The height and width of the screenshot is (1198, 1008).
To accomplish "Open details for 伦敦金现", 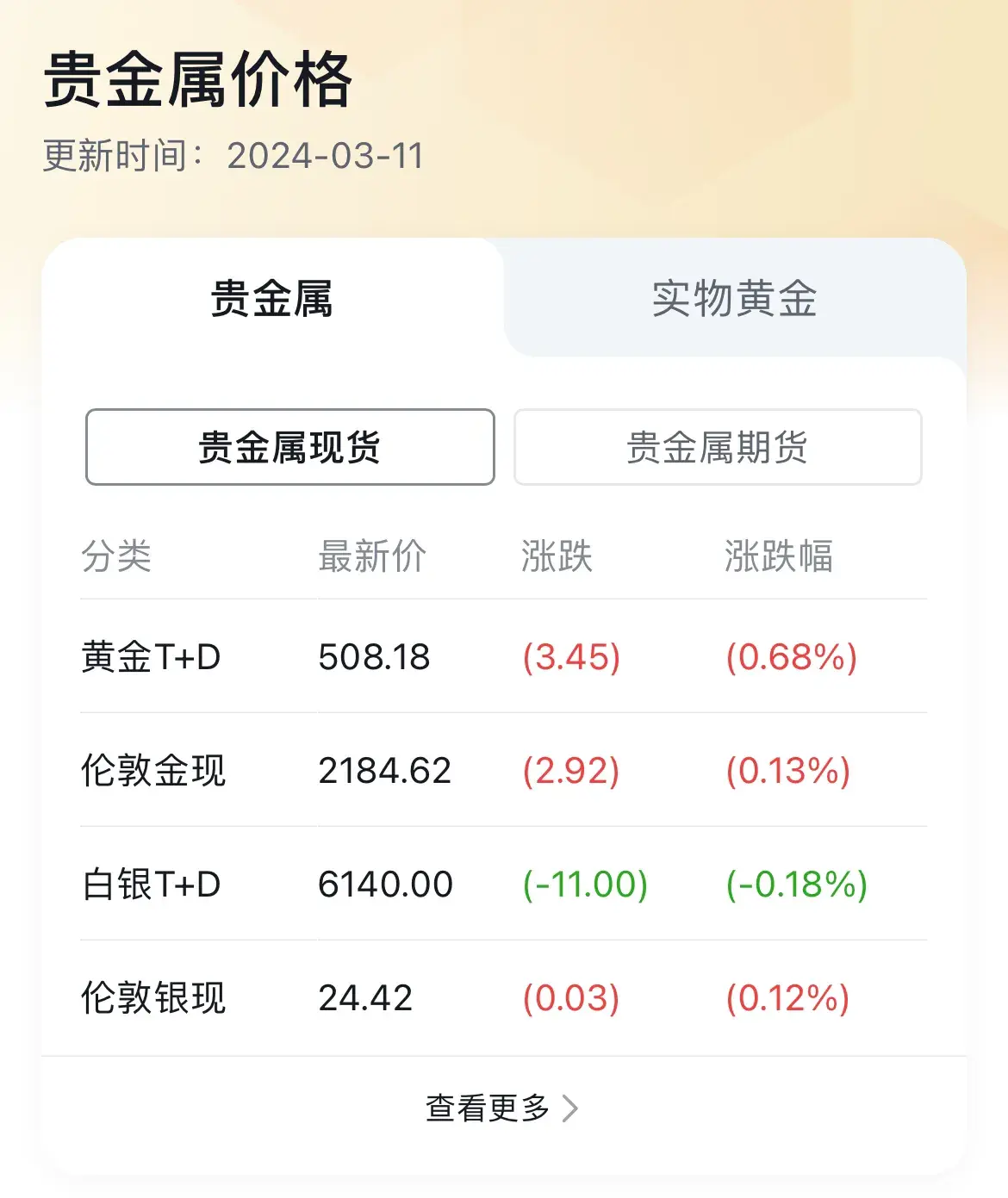I will (153, 771).
